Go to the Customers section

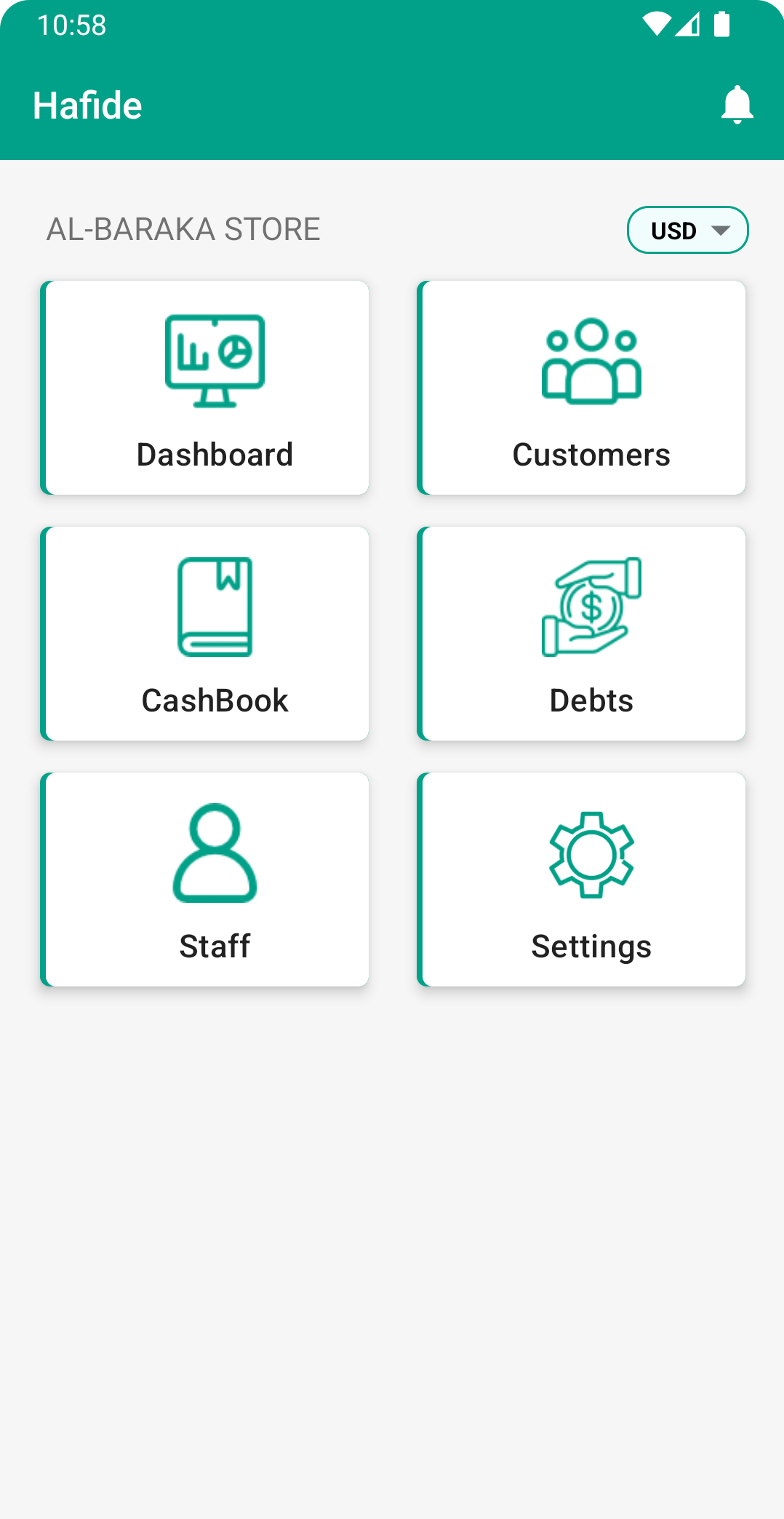pyautogui.click(x=582, y=388)
